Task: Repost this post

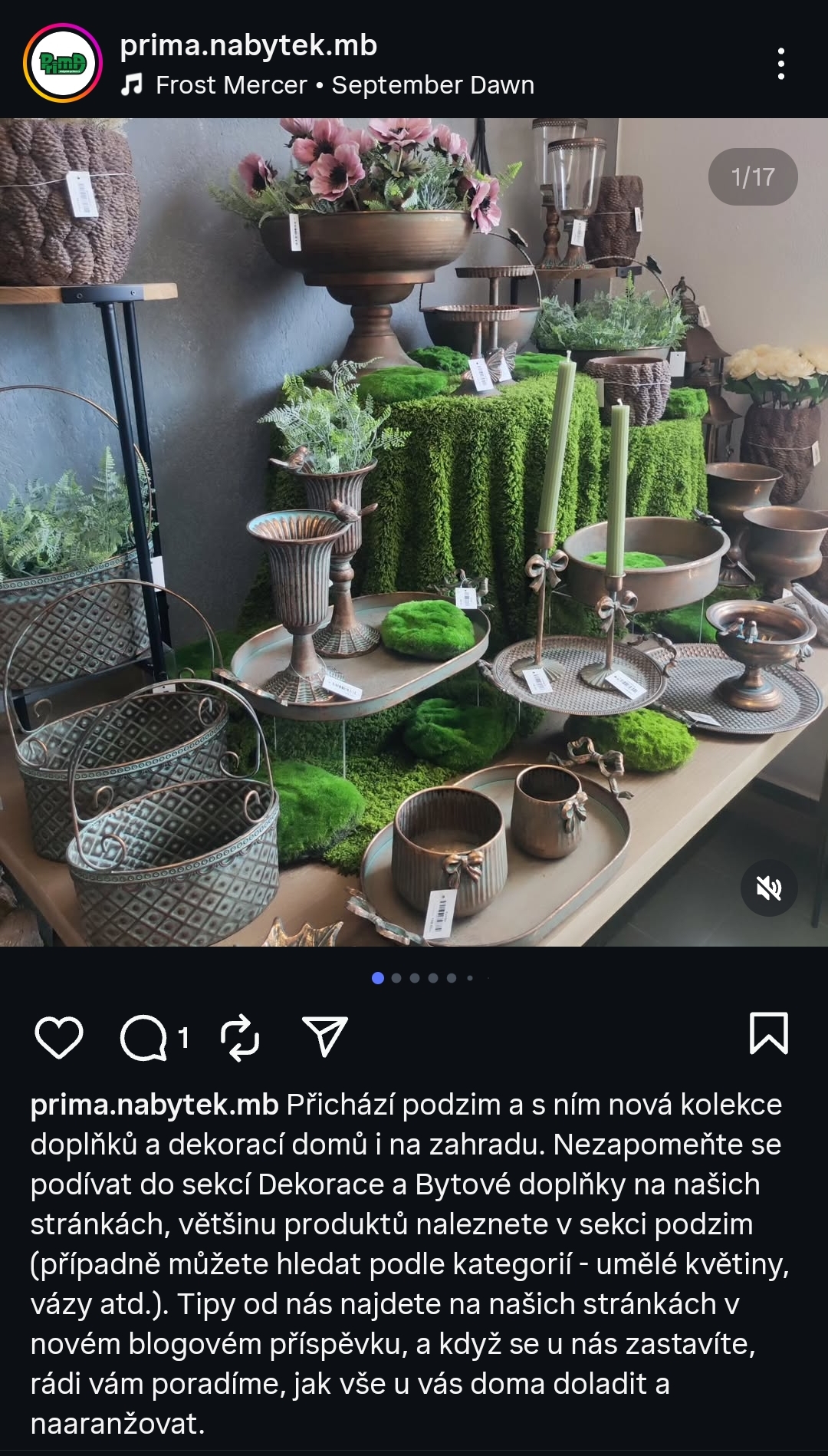Action: pos(240,1037)
